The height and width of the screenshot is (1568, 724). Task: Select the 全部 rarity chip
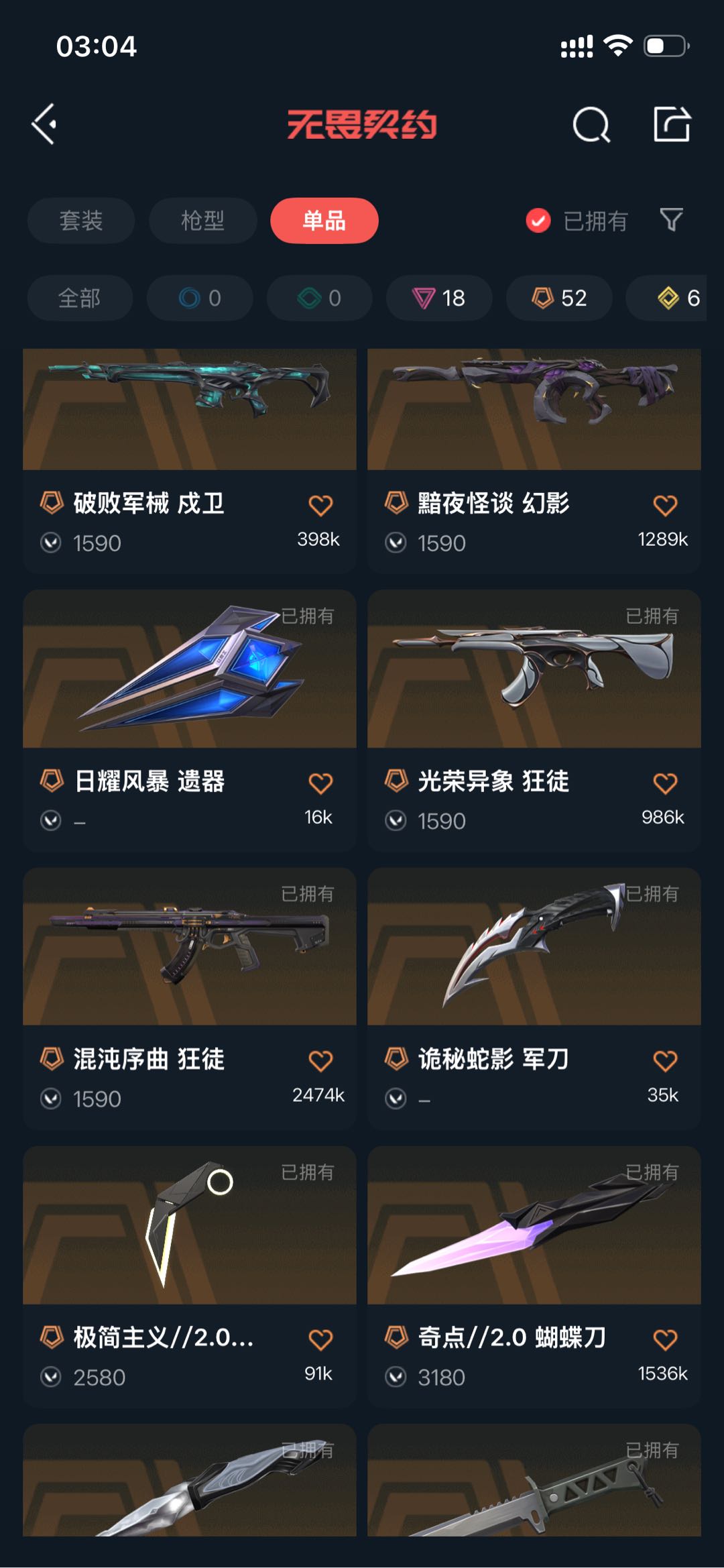click(80, 298)
